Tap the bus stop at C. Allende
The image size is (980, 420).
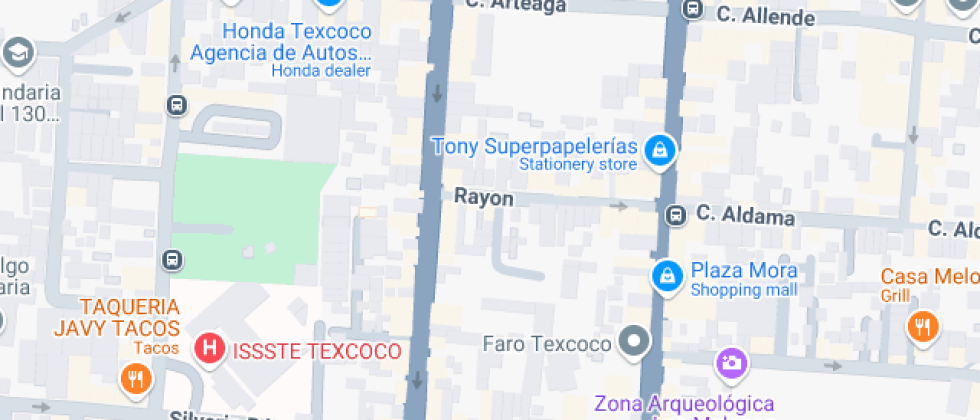pos(692,9)
